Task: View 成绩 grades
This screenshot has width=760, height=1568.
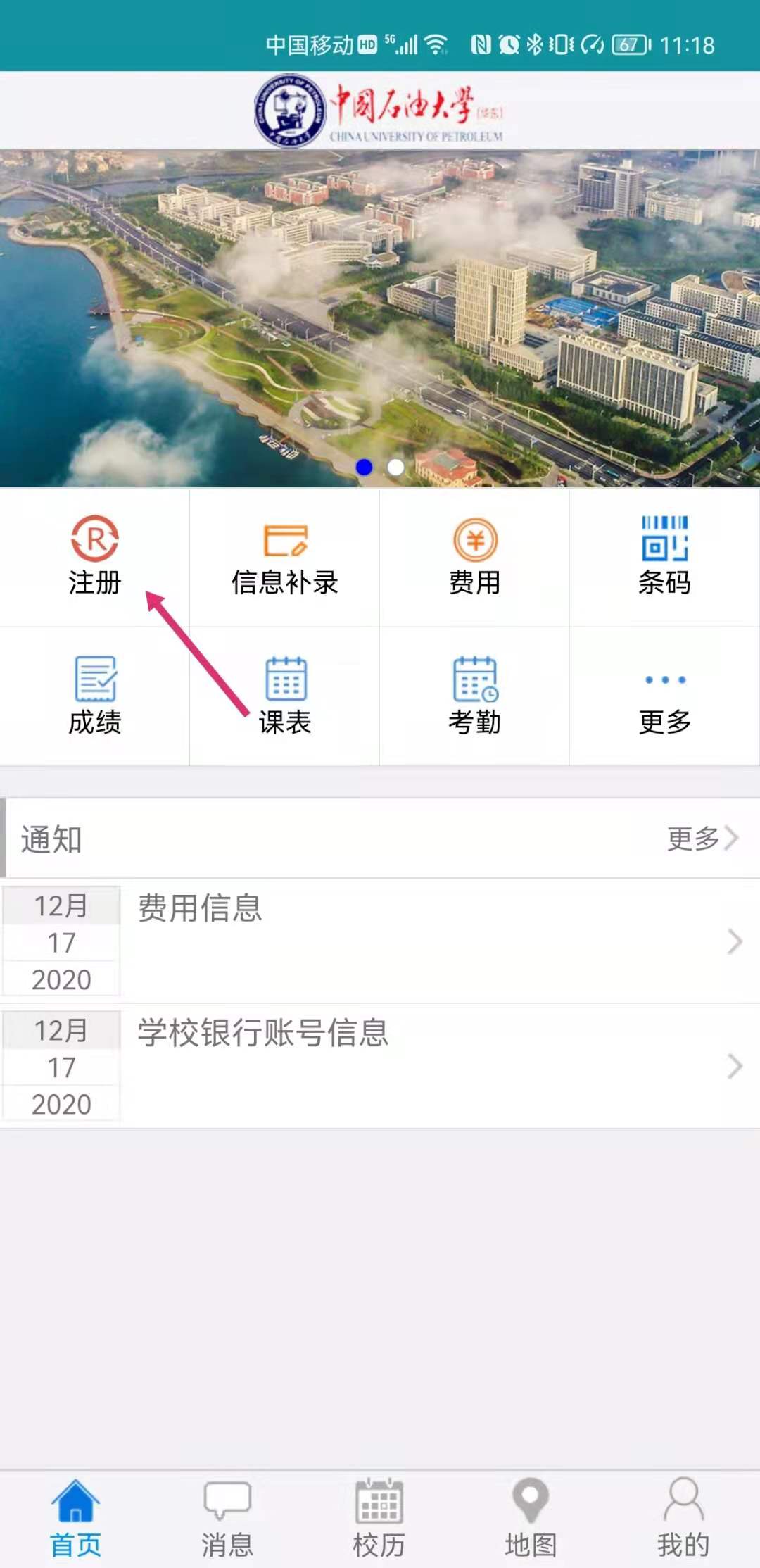Action: pyautogui.click(x=94, y=696)
